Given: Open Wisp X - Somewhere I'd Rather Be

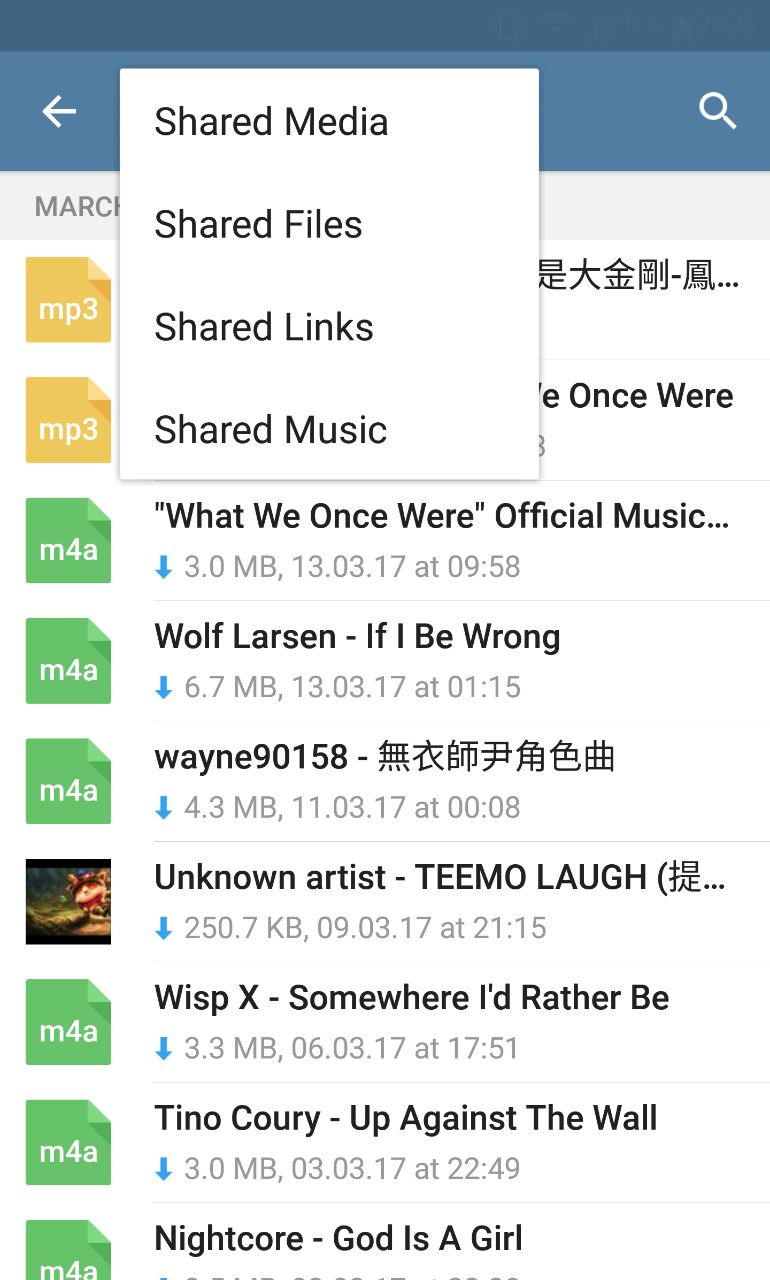Looking at the screenshot, I should 412,1020.
